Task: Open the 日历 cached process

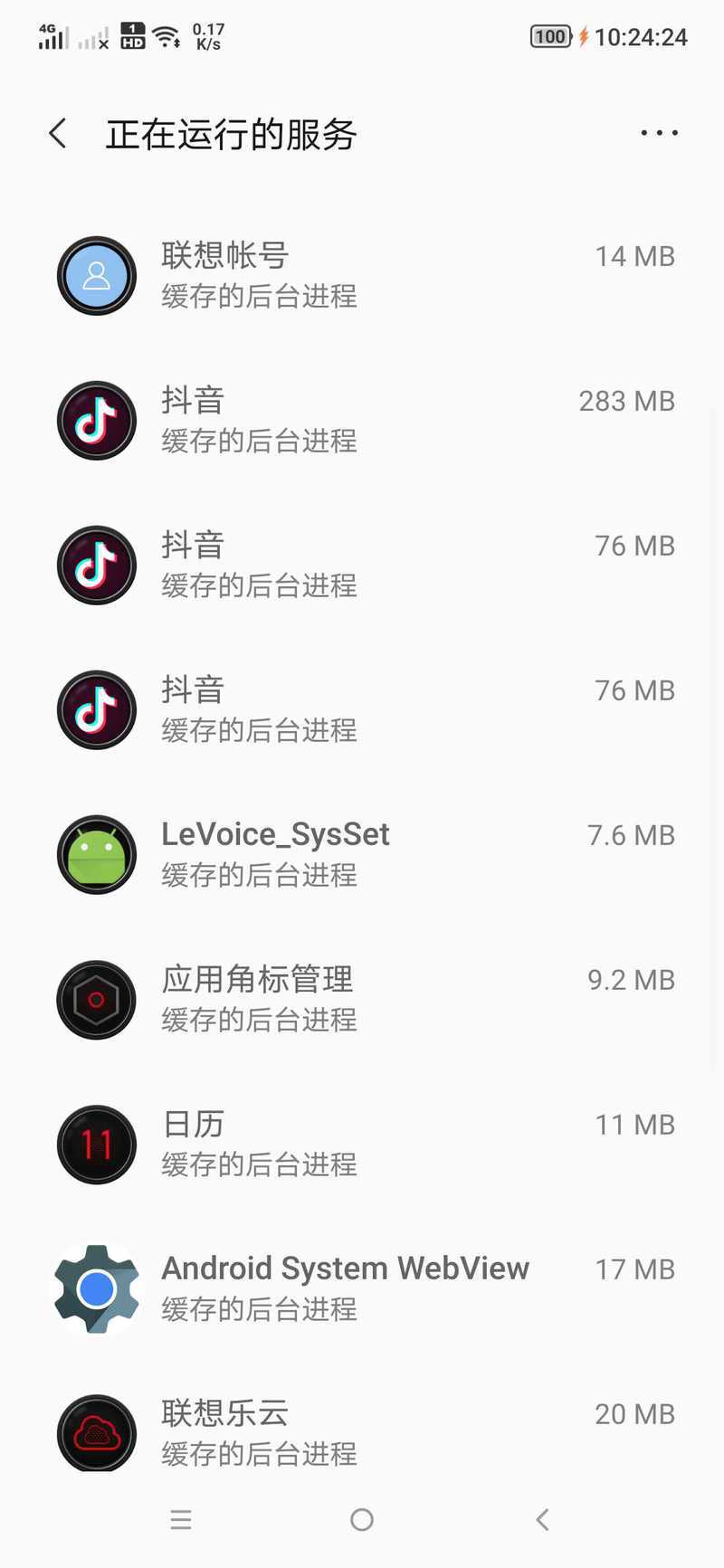Action: point(362,1144)
